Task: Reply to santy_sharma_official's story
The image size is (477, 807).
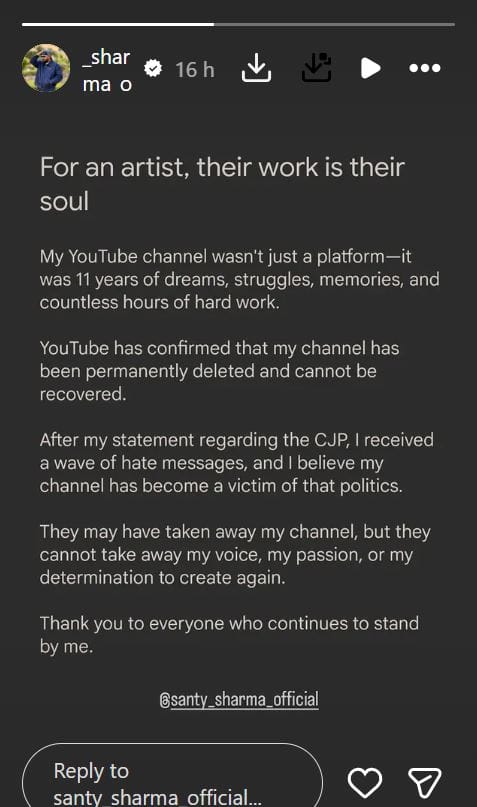Action: (172, 775)
